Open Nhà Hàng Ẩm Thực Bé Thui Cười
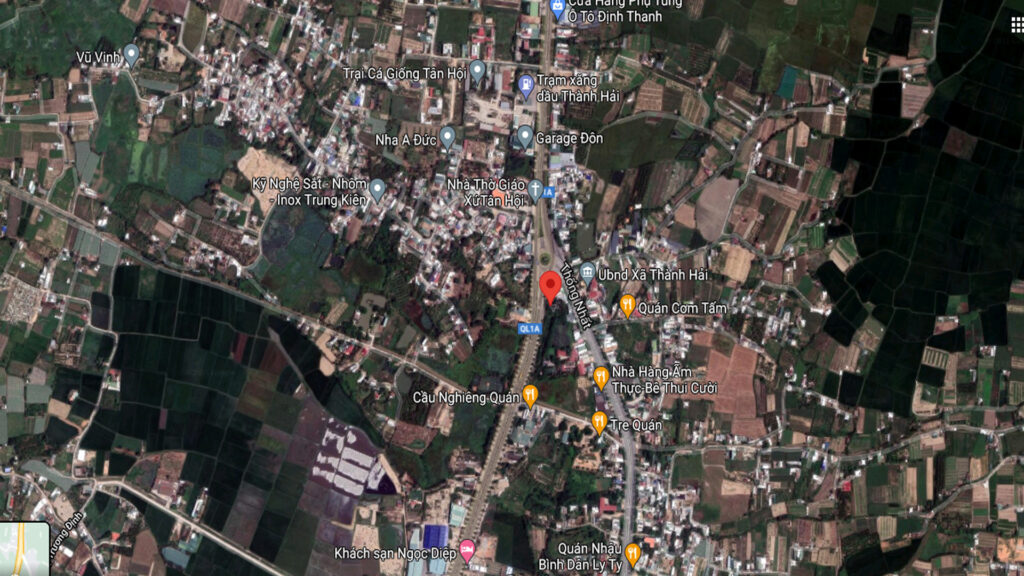The image size is (1024, 576). tap(601, 376)
